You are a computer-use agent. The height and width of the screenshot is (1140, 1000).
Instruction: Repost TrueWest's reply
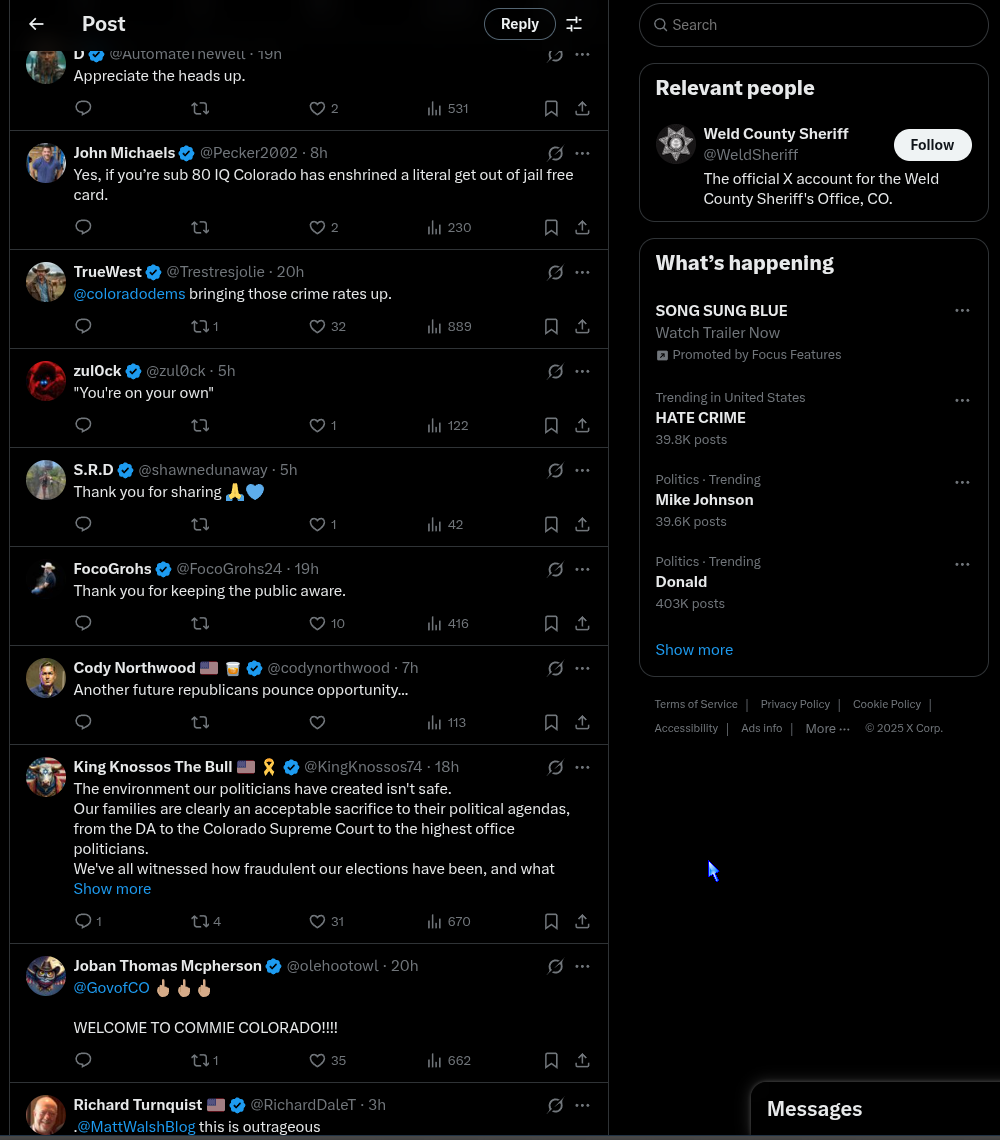pos(201,327)
